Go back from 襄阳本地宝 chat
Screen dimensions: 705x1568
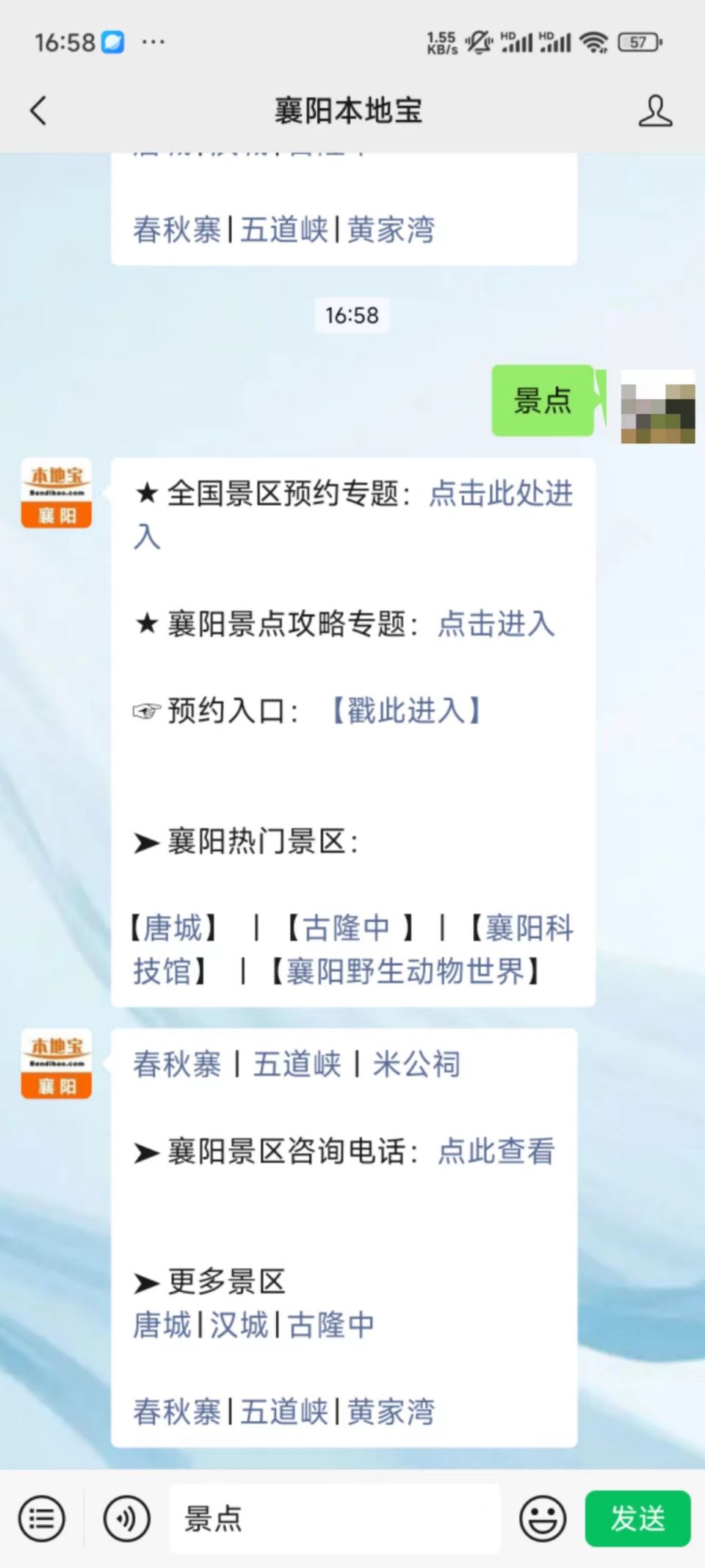(38, 111)
